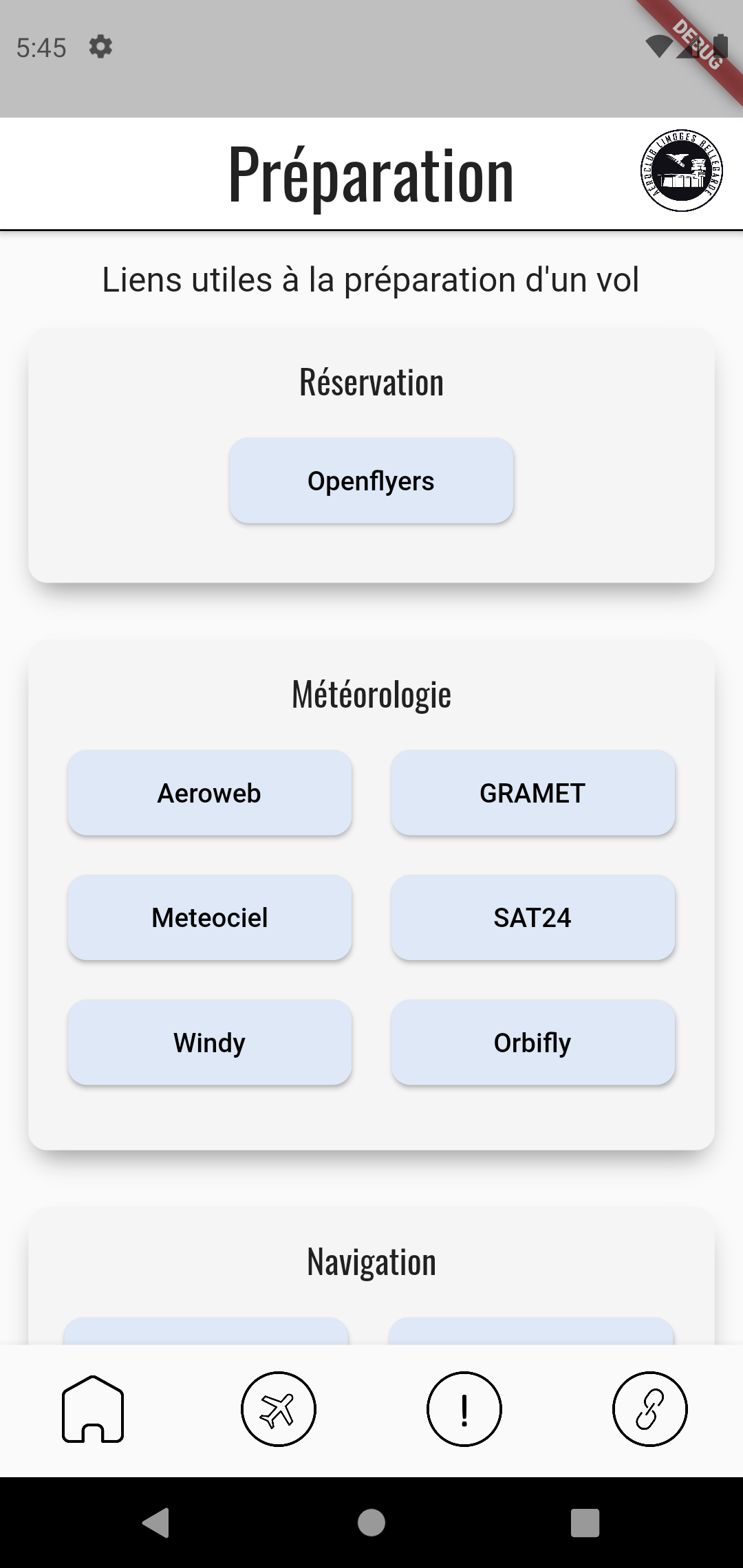Tap the Android back button
This screenshot has height=1568, width=743.
pos(156,1523)
